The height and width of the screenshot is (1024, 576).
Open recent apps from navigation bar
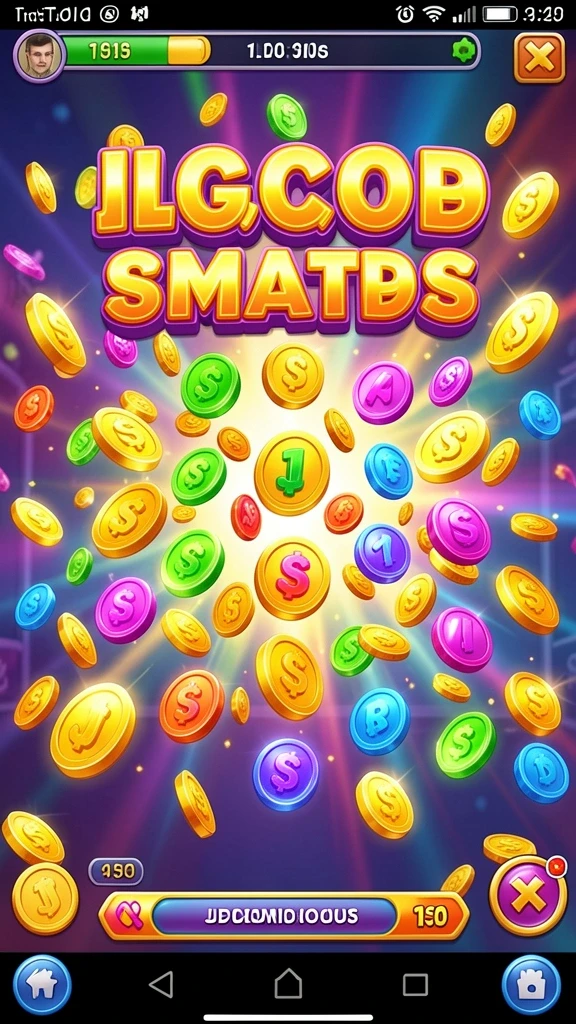(415, 984)
